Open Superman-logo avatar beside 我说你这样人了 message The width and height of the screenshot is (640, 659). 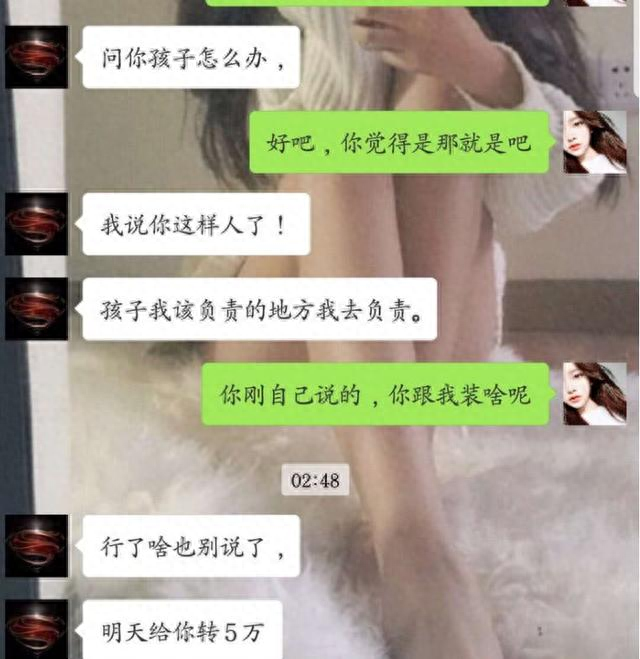tap(37, 223)
